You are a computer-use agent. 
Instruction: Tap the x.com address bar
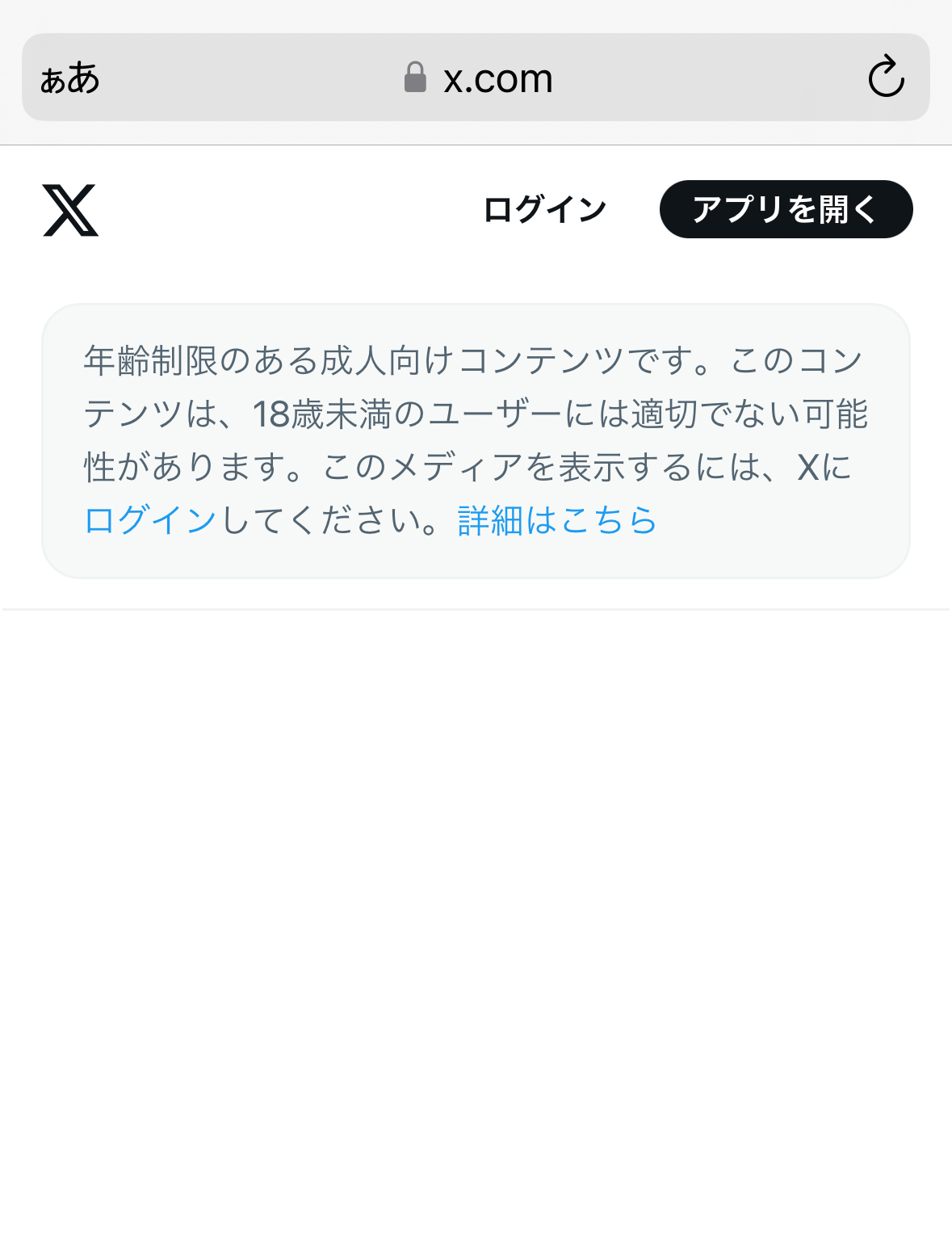point(476,78)
